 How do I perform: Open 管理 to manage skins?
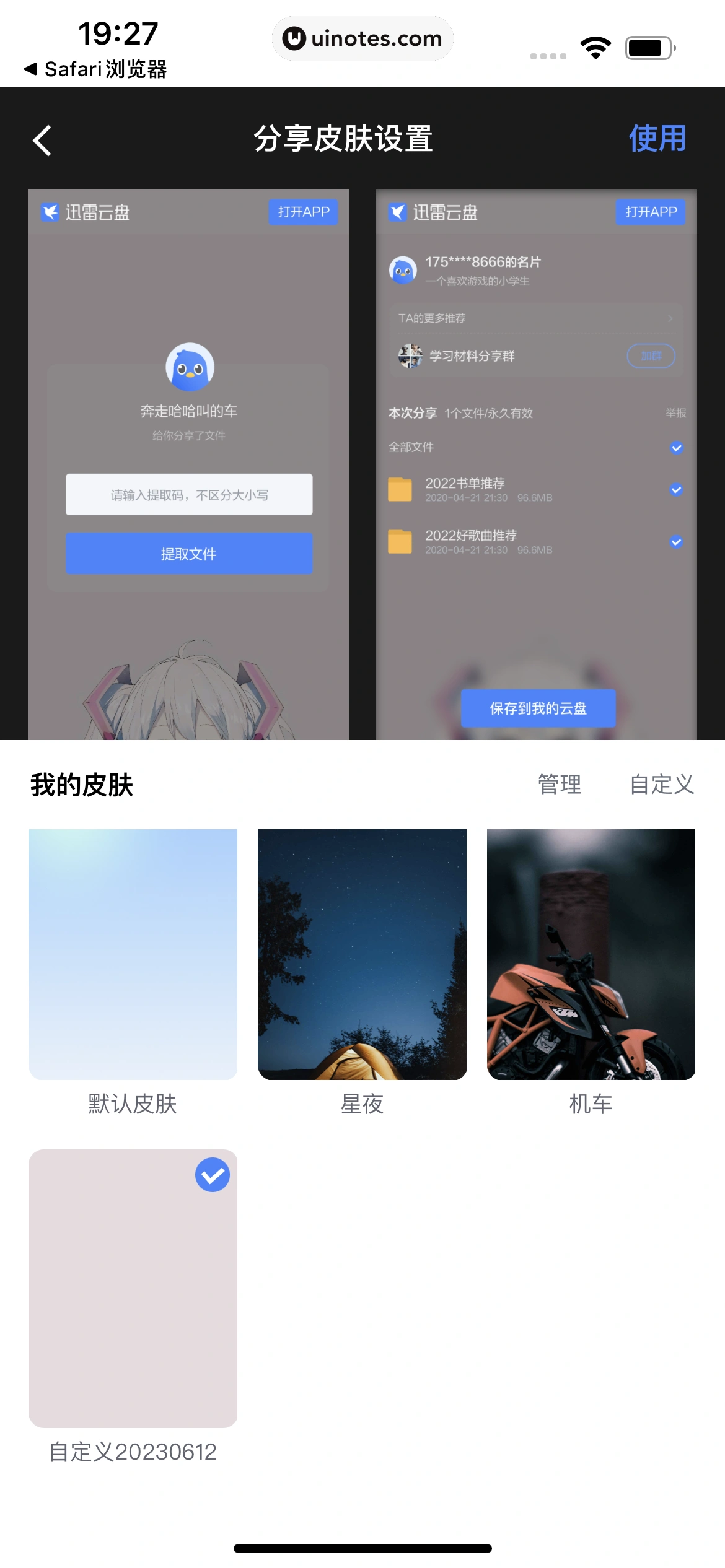pos(559,784)
